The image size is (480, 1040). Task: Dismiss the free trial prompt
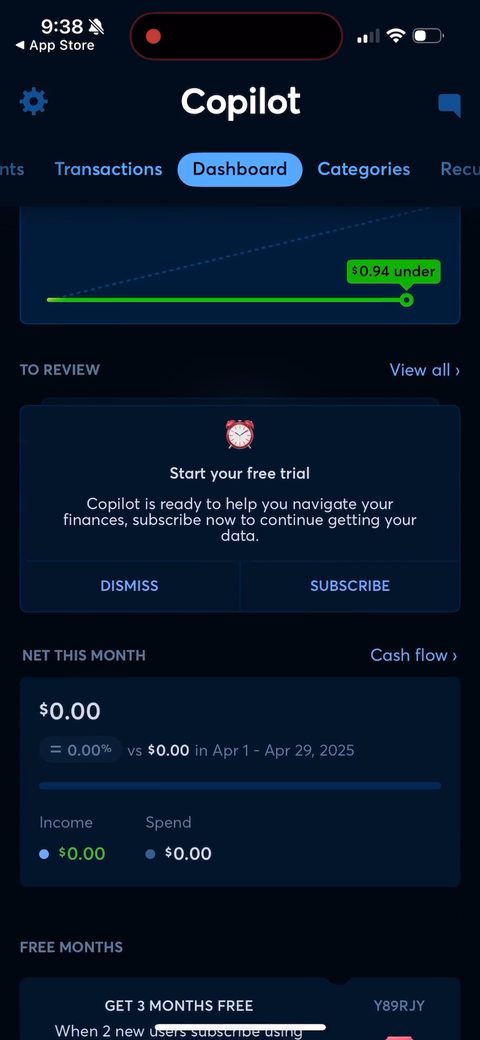[x=129, y=586]
